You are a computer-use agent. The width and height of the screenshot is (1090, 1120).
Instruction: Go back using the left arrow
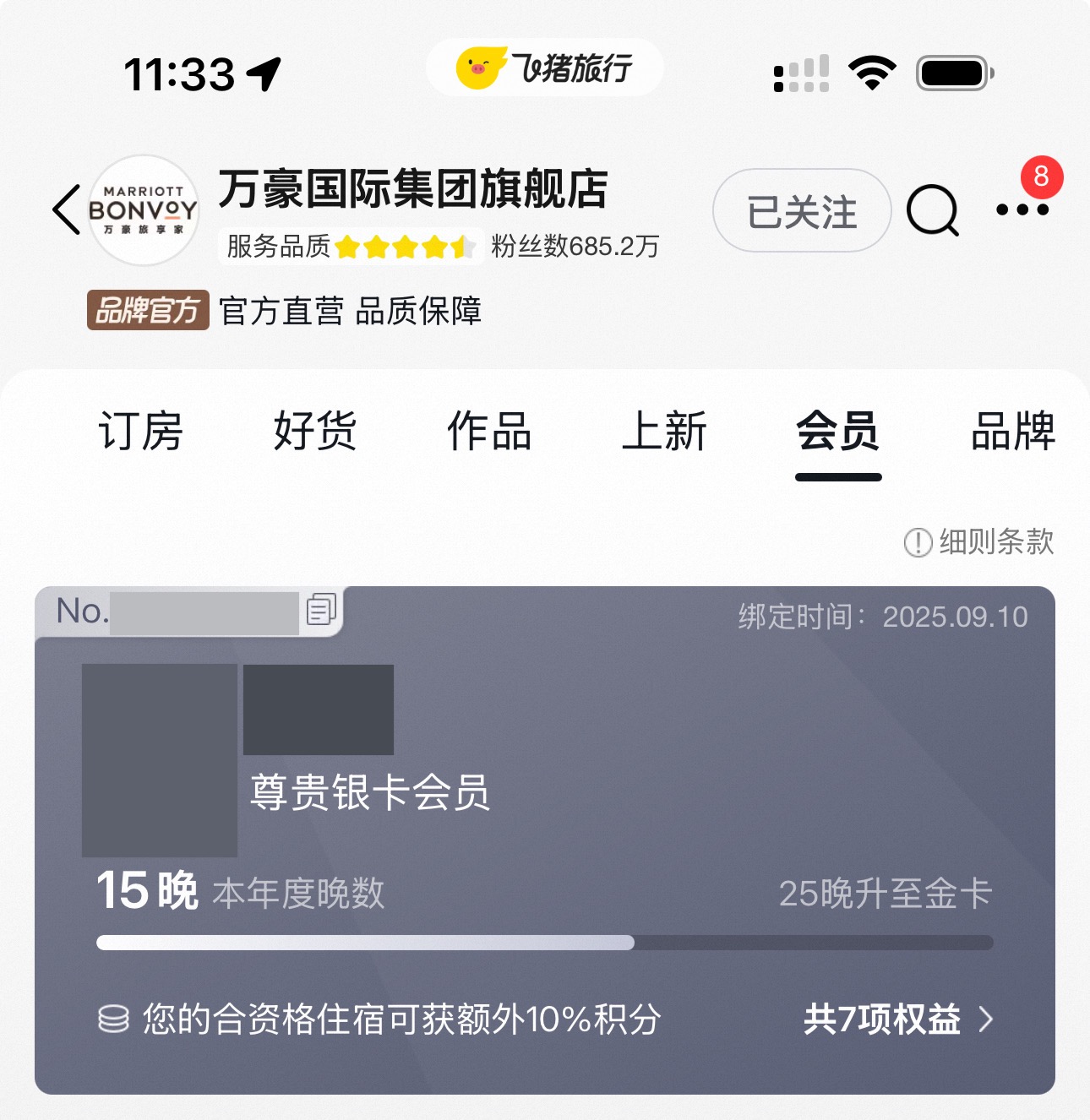(67, 209)
